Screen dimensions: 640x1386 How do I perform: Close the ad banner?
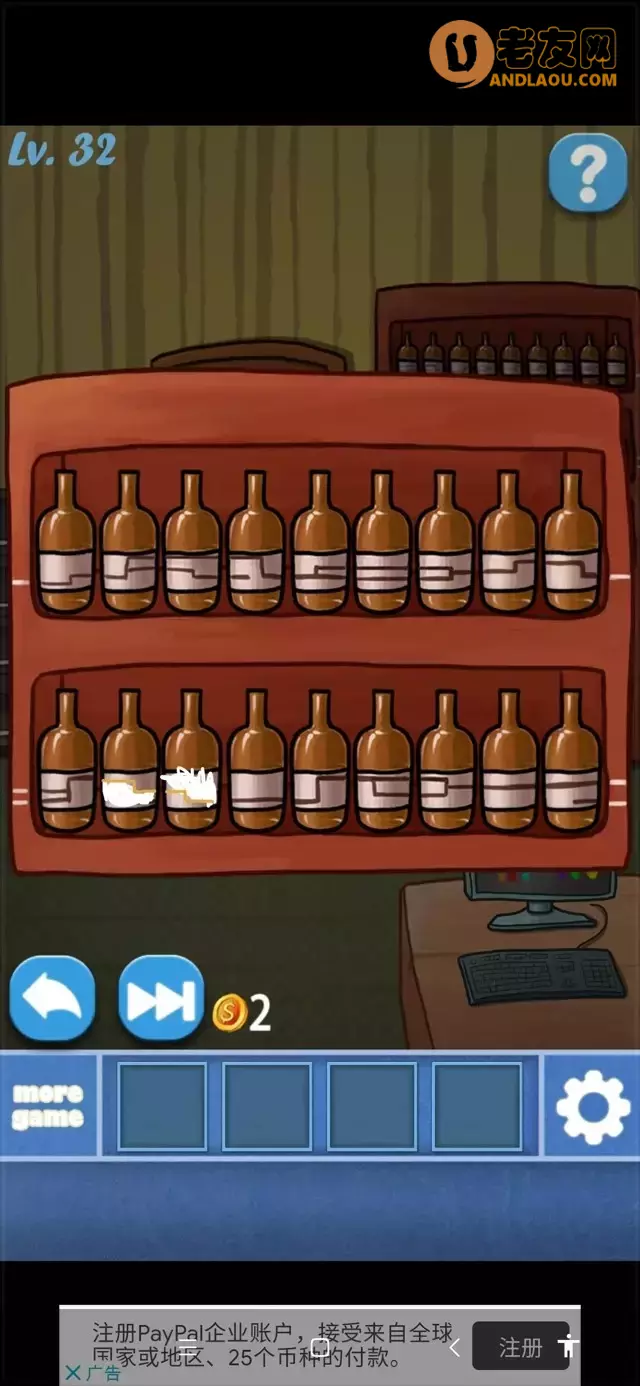[x=73, y=1373]
